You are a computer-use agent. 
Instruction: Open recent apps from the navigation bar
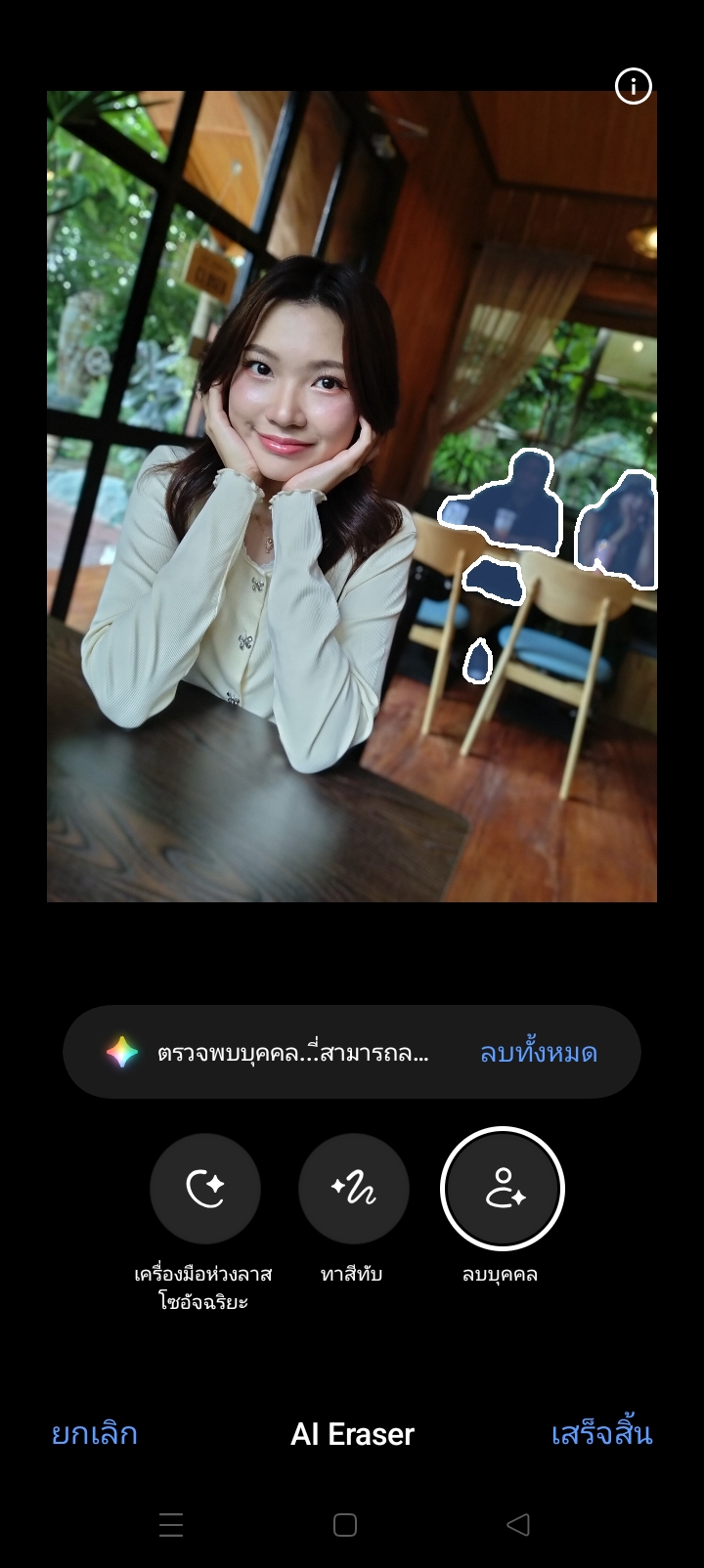coord(171,1524)
